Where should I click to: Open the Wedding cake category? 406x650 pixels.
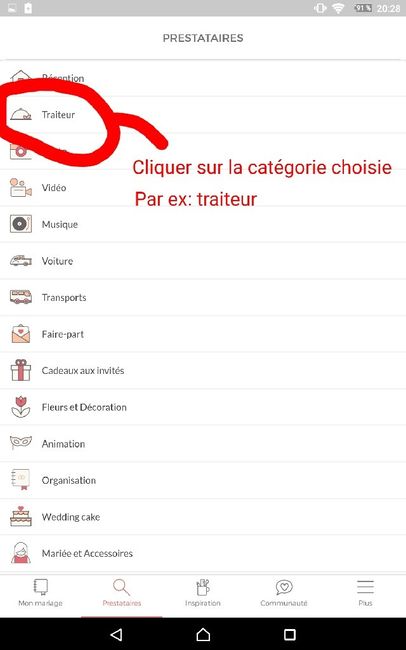click(x=203, y=517)
